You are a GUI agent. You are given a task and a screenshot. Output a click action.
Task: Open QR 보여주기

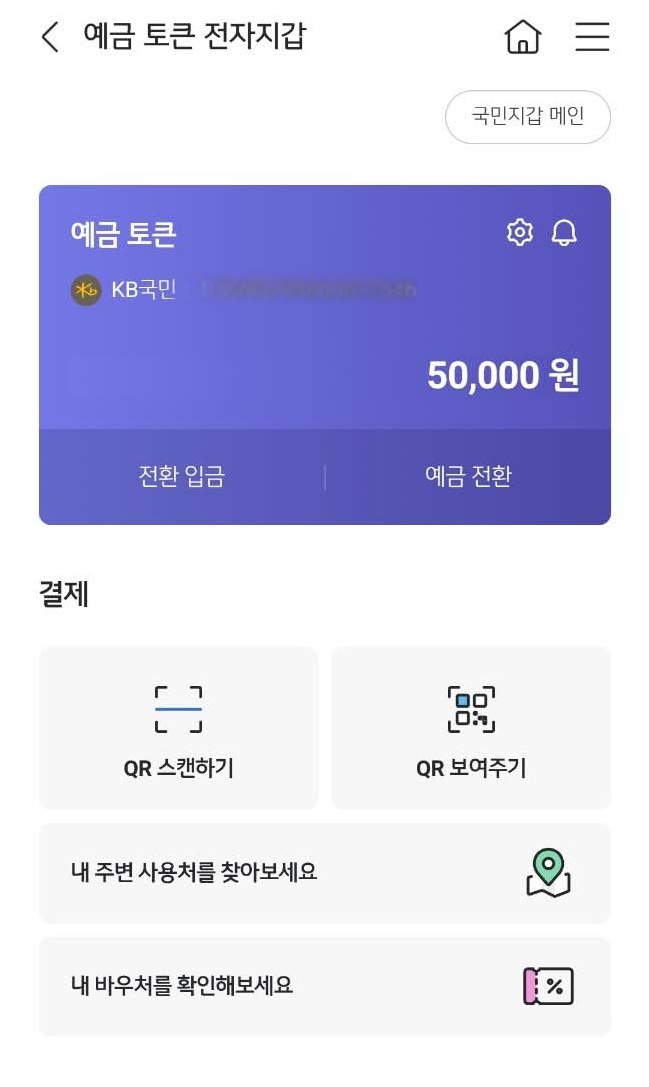471,728
